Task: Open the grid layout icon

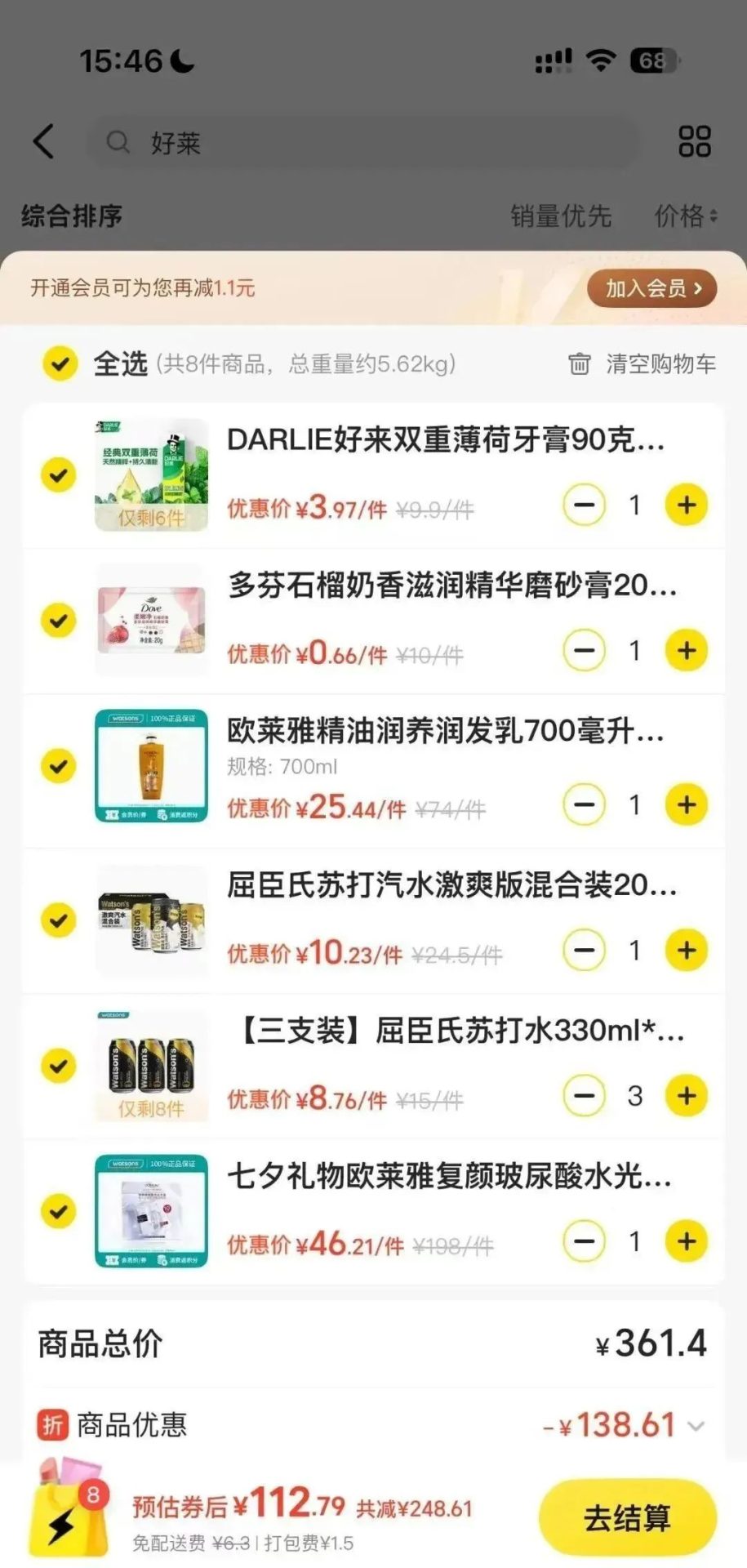Action: (695, 142)
